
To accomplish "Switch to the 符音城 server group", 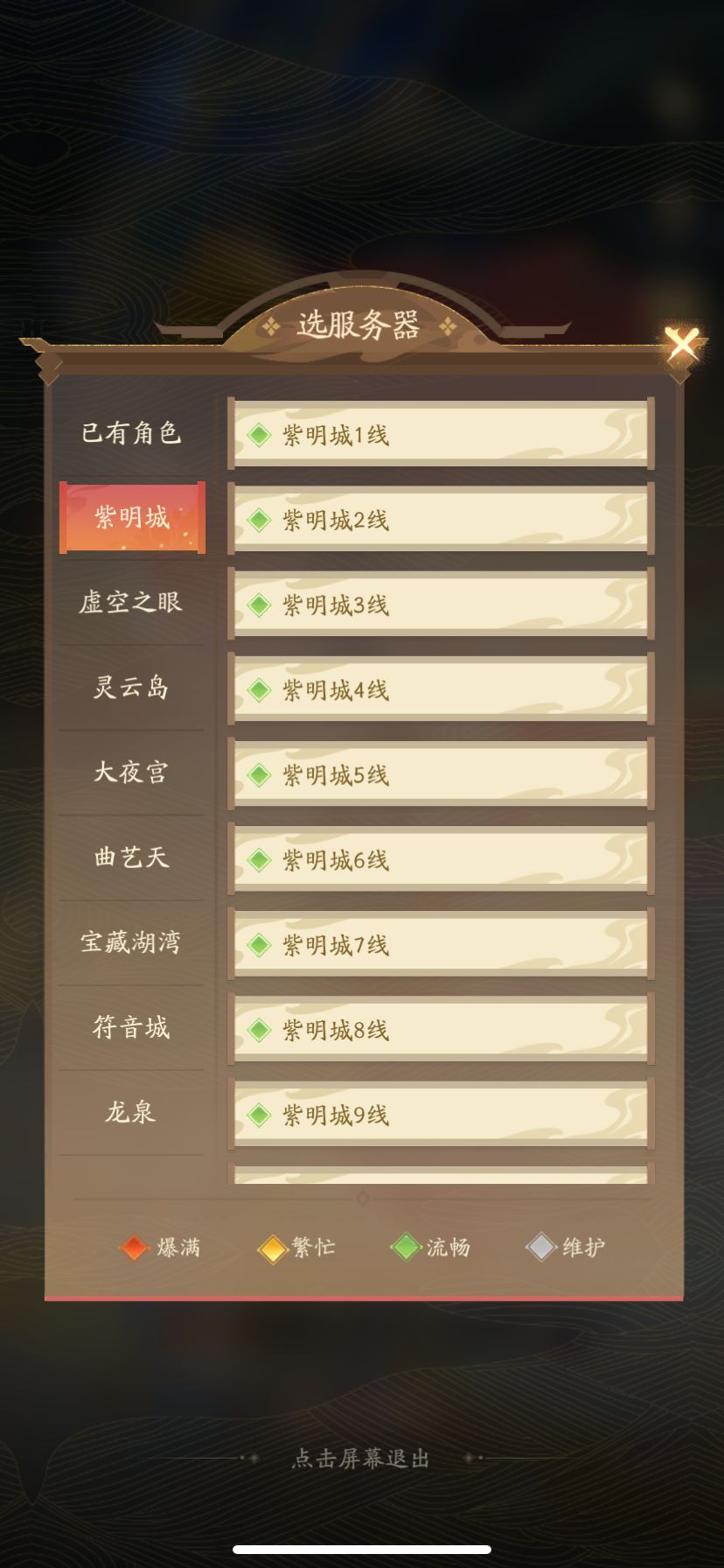I will click(131, 1026).
